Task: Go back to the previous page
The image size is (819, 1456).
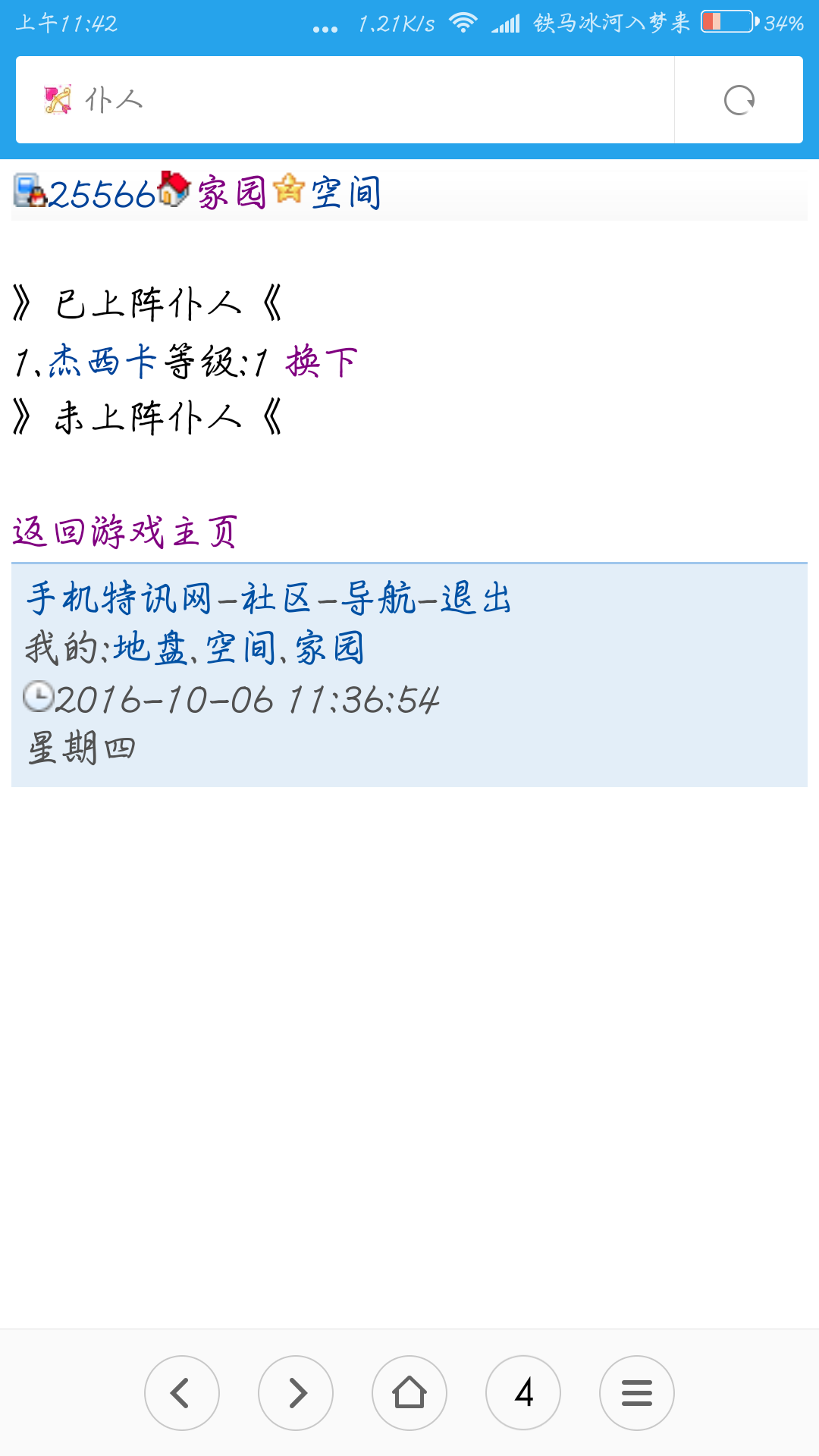Action: coord(182,1393)
